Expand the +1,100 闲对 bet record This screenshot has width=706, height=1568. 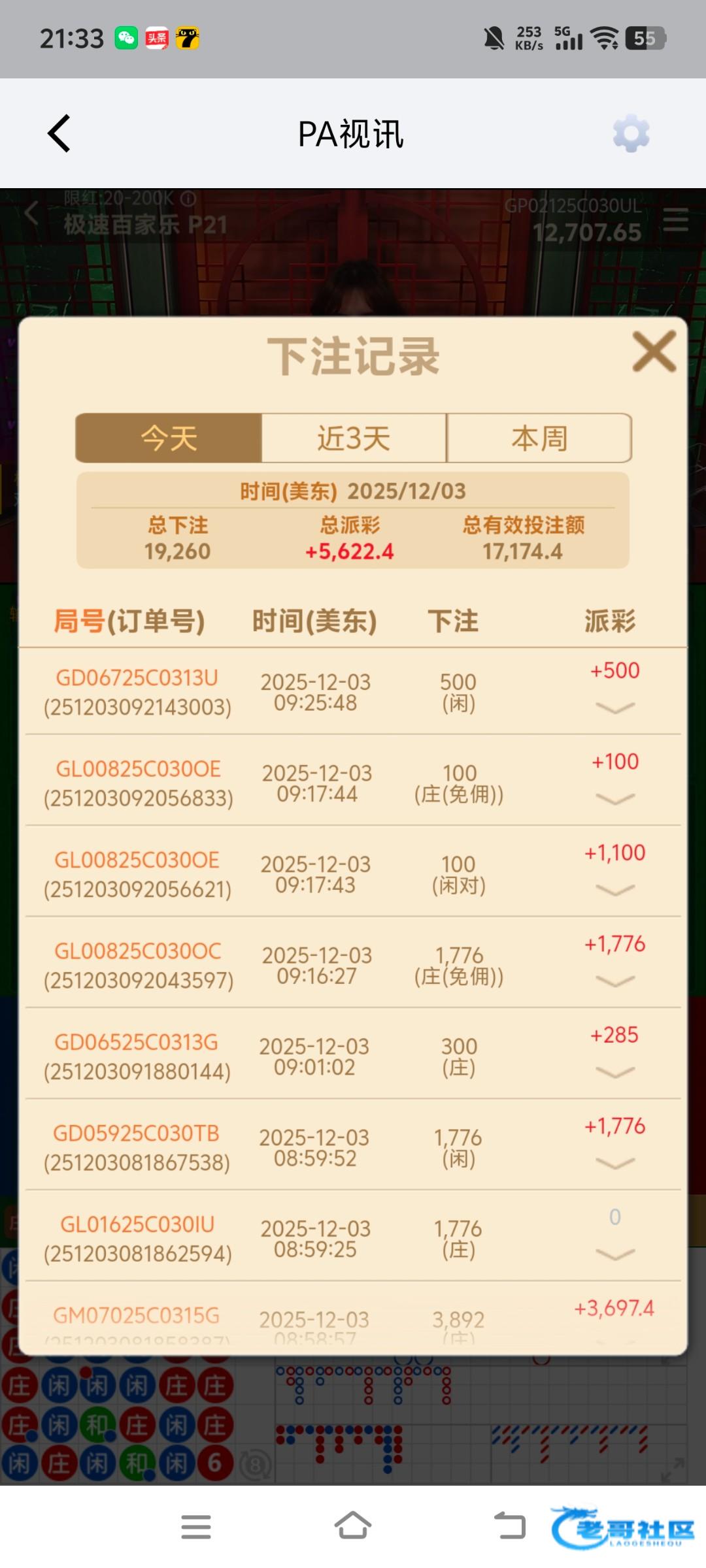(x=614, y=890)
